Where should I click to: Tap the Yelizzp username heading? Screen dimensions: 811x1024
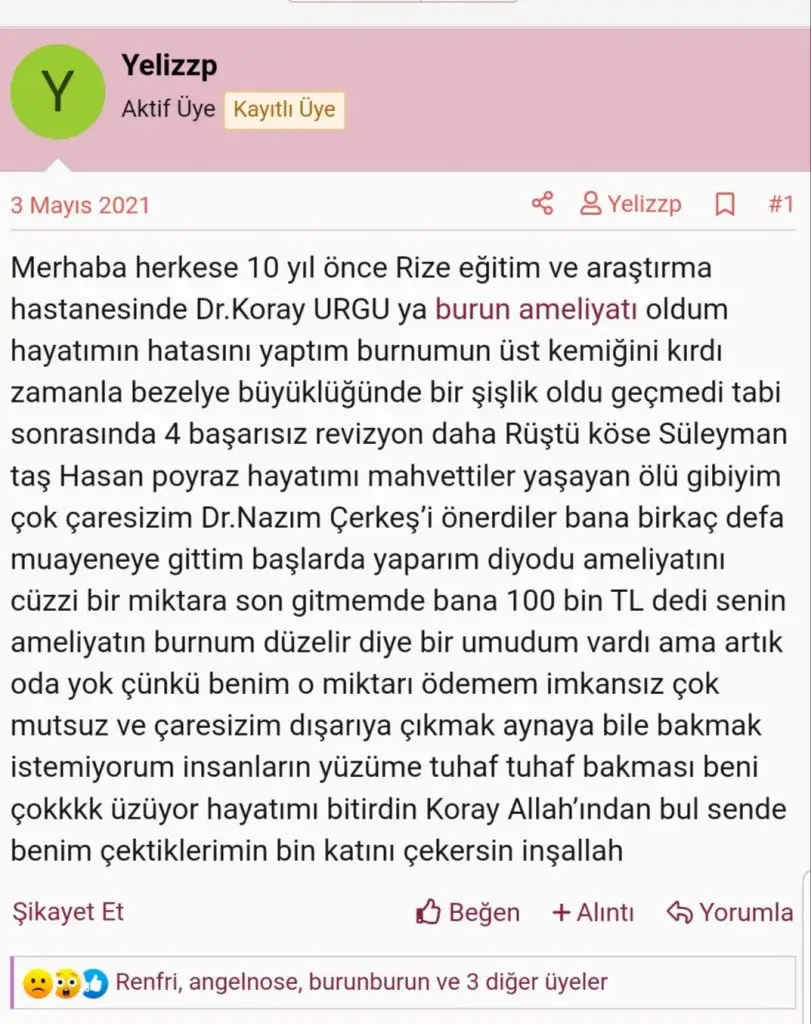pyautogui.click(x=169, y=66)
